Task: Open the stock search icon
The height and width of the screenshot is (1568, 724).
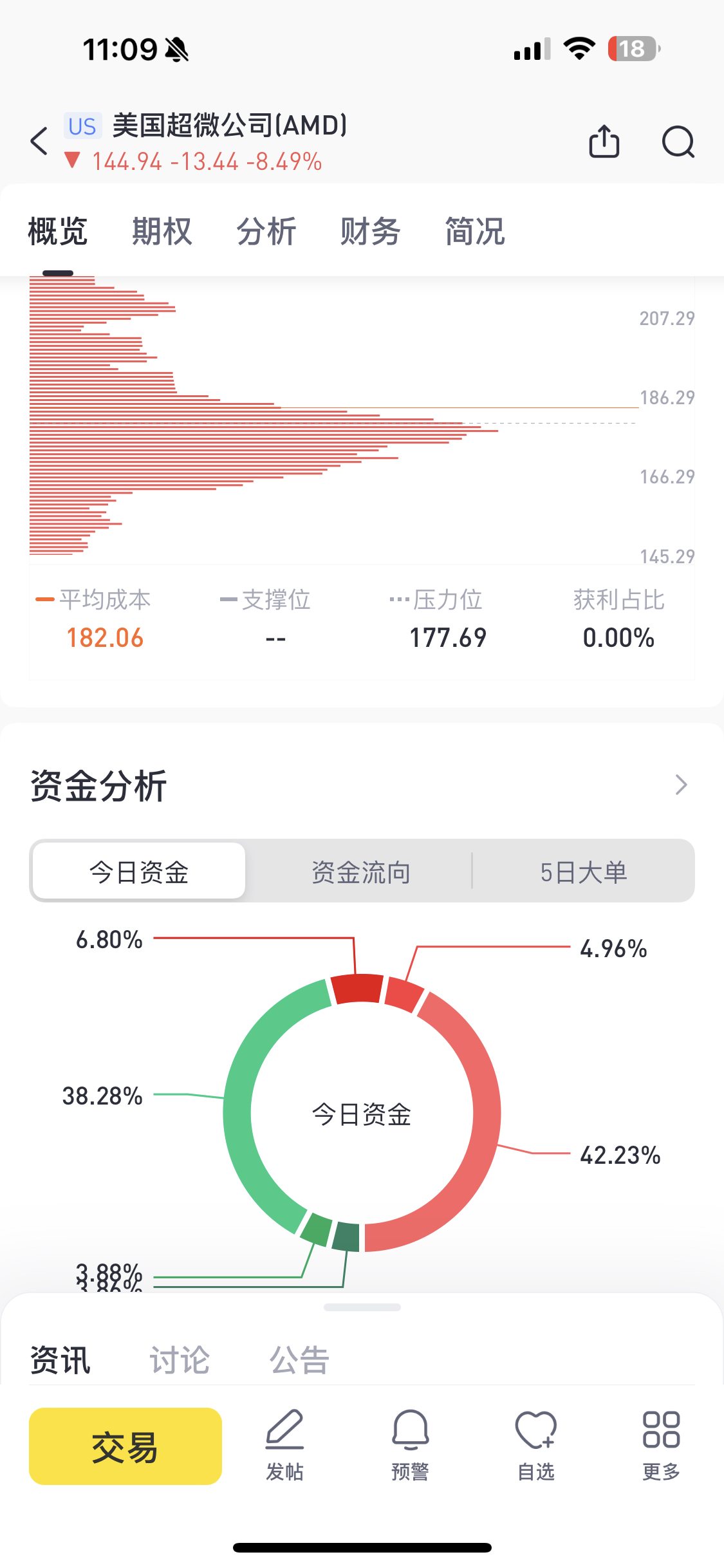Action: [x=678, y=141]
